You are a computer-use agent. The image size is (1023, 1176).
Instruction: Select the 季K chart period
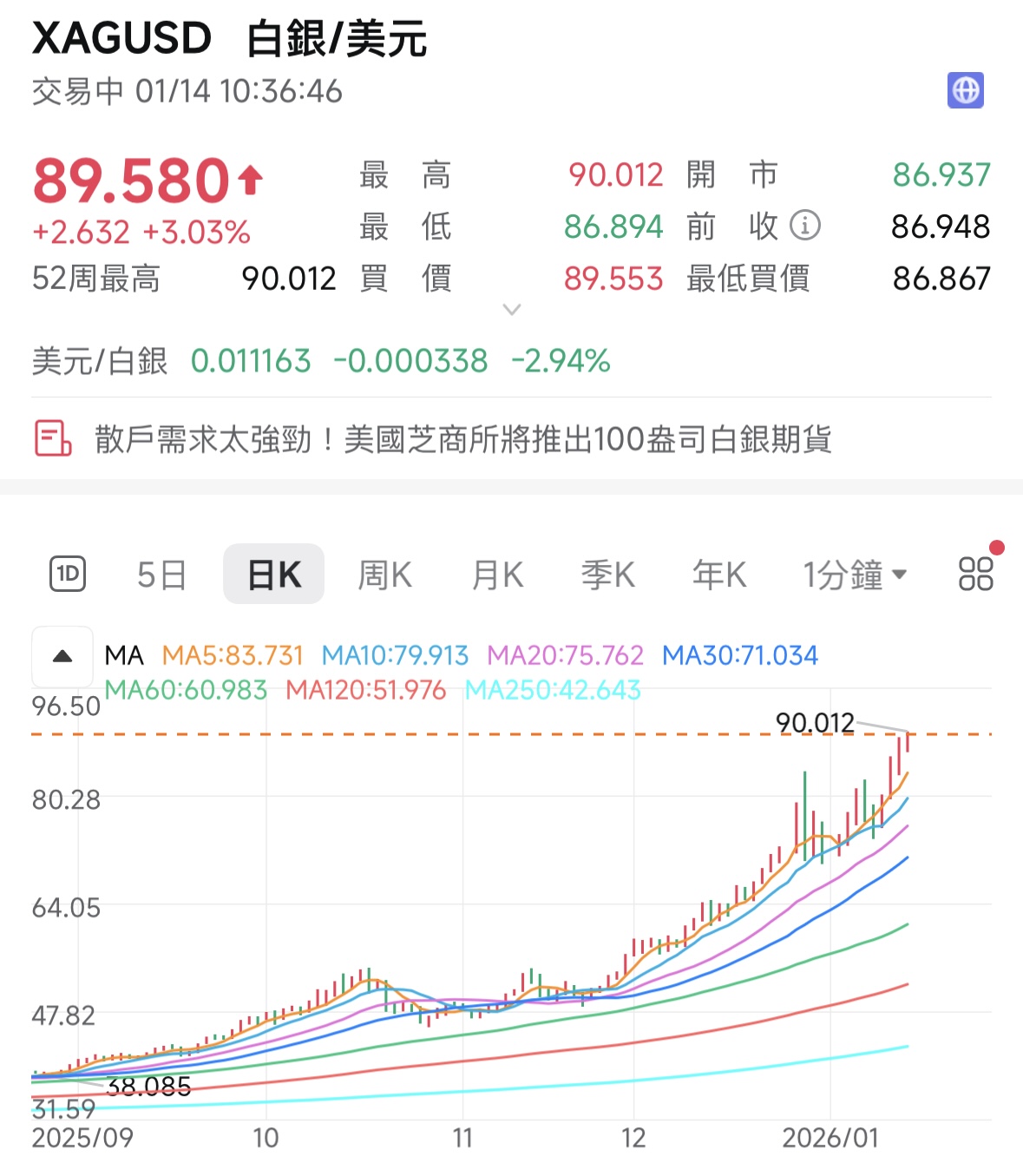[607, 574]
